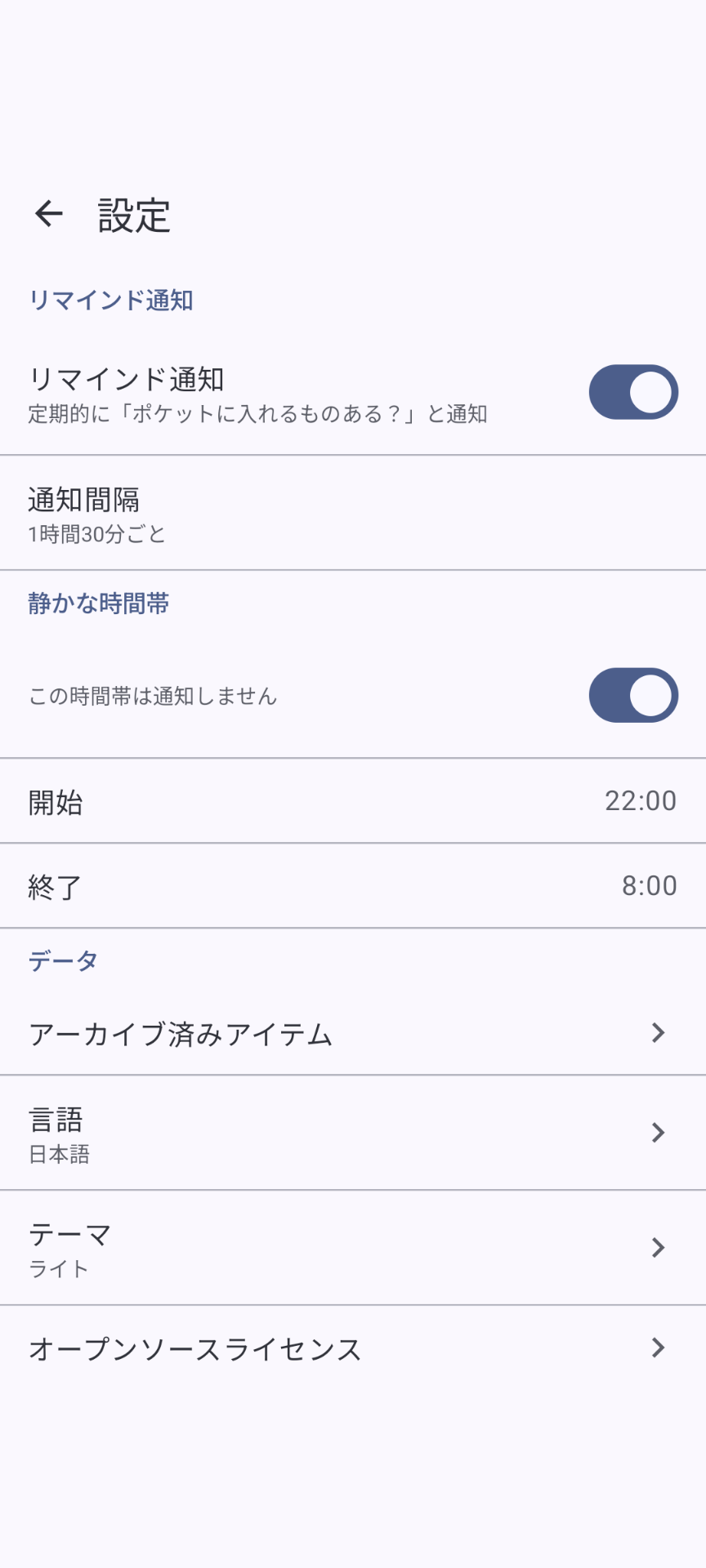Change the 終了 time of 8:00
Screen dimensions: 706x1568
[x=353, y=886]
